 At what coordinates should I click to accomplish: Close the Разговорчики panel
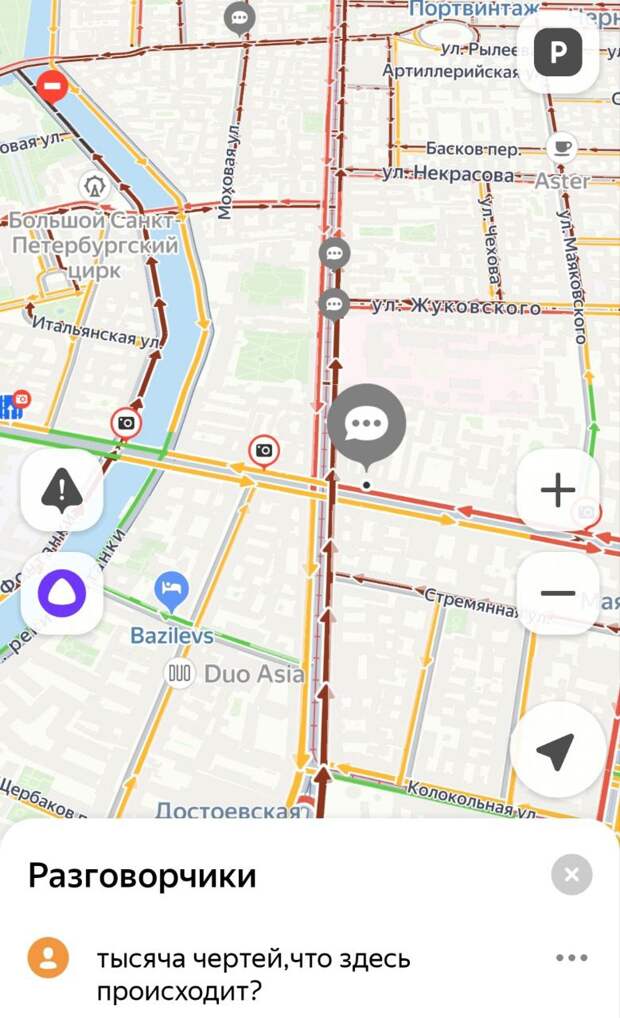coord(571,876)
